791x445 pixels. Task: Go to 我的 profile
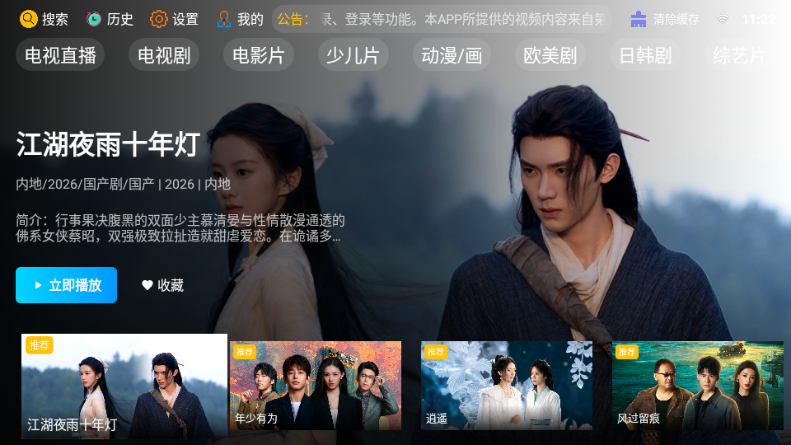240,19
